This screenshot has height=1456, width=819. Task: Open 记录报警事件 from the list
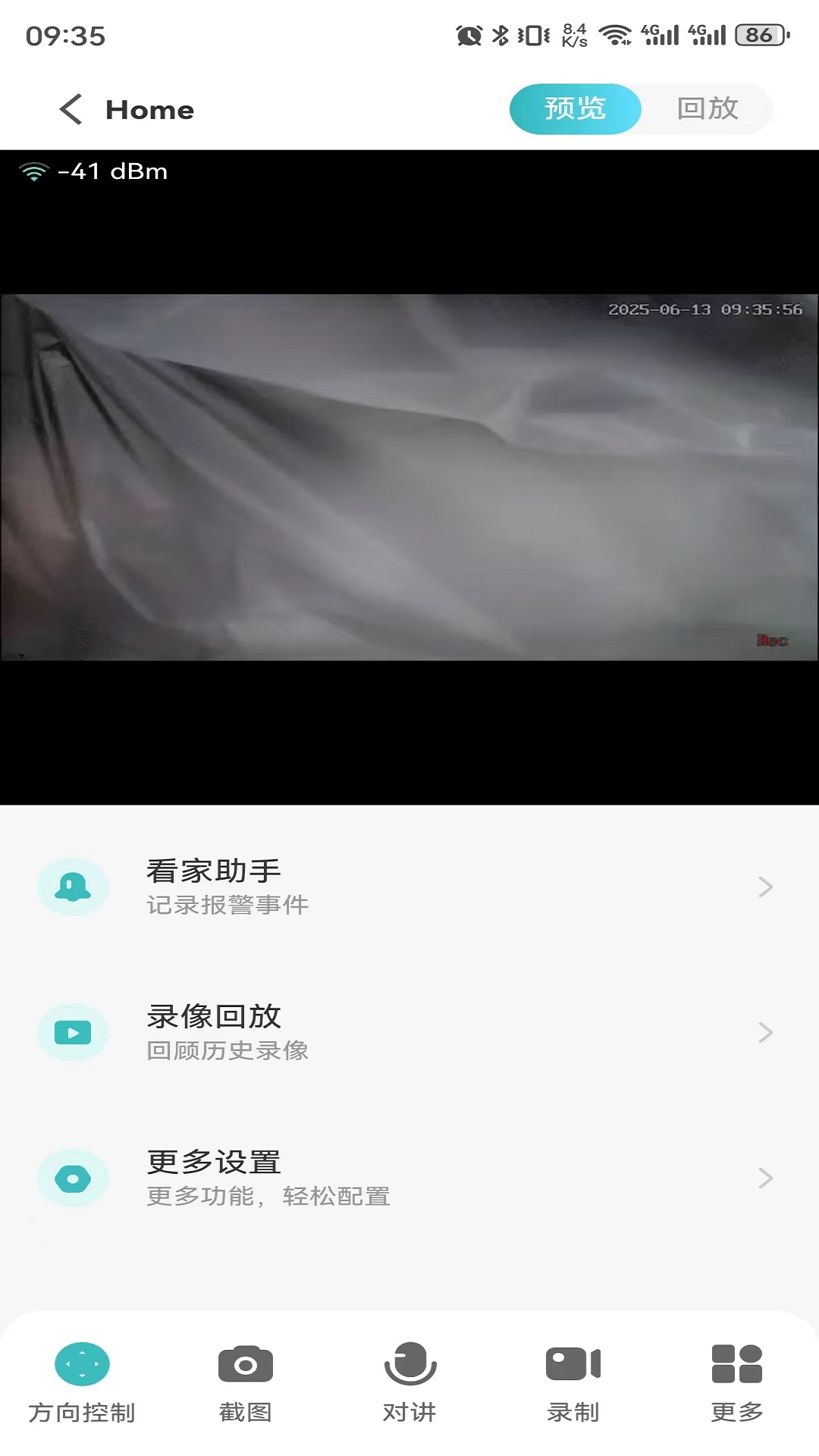pos(227,903)
